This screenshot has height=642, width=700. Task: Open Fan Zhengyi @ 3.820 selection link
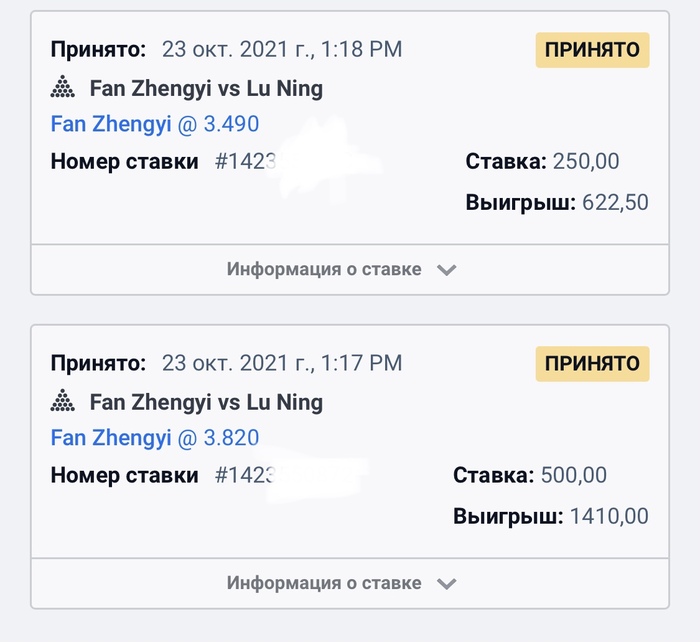coord(155,438)
